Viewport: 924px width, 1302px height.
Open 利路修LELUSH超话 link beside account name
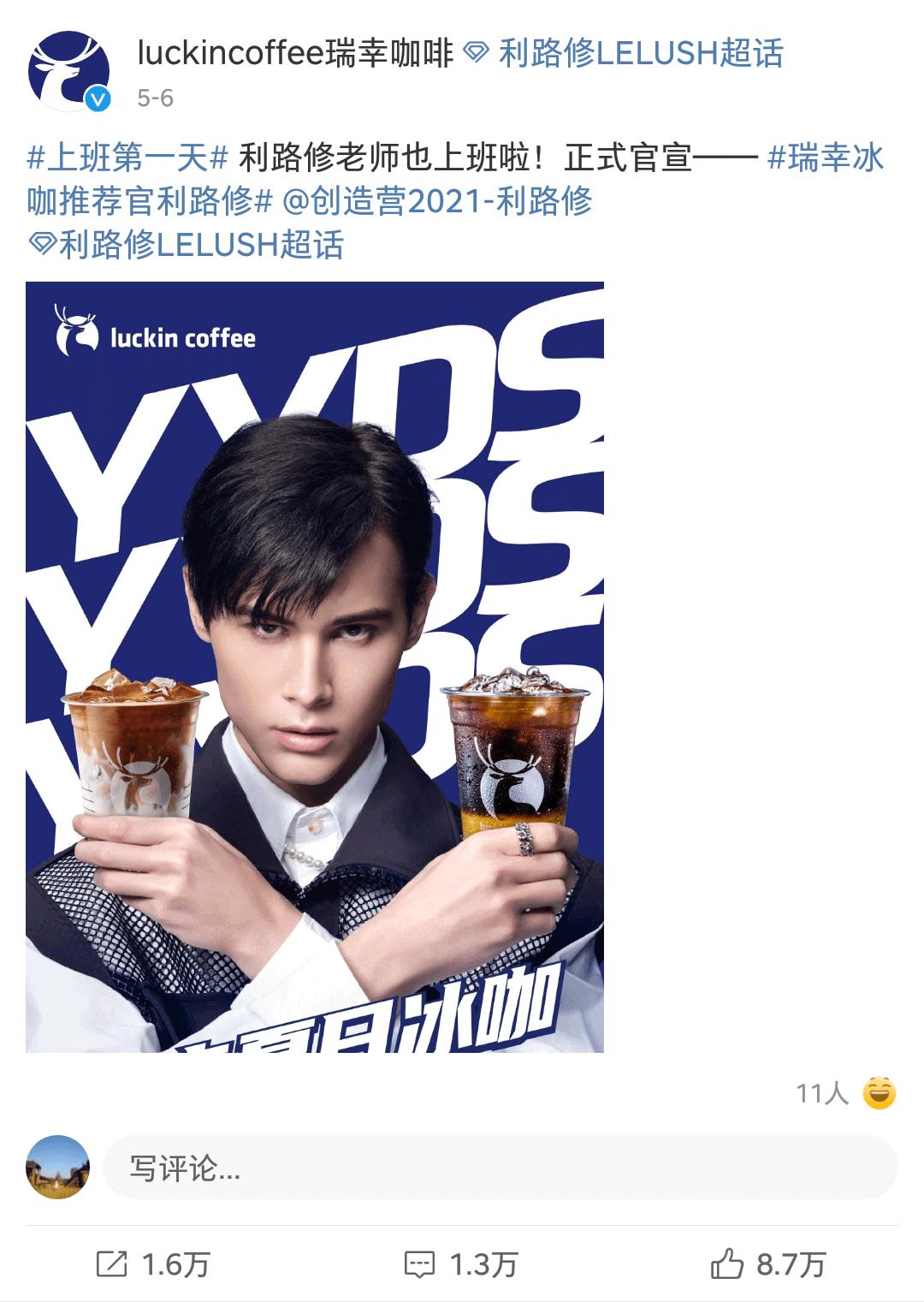point(625,54)
